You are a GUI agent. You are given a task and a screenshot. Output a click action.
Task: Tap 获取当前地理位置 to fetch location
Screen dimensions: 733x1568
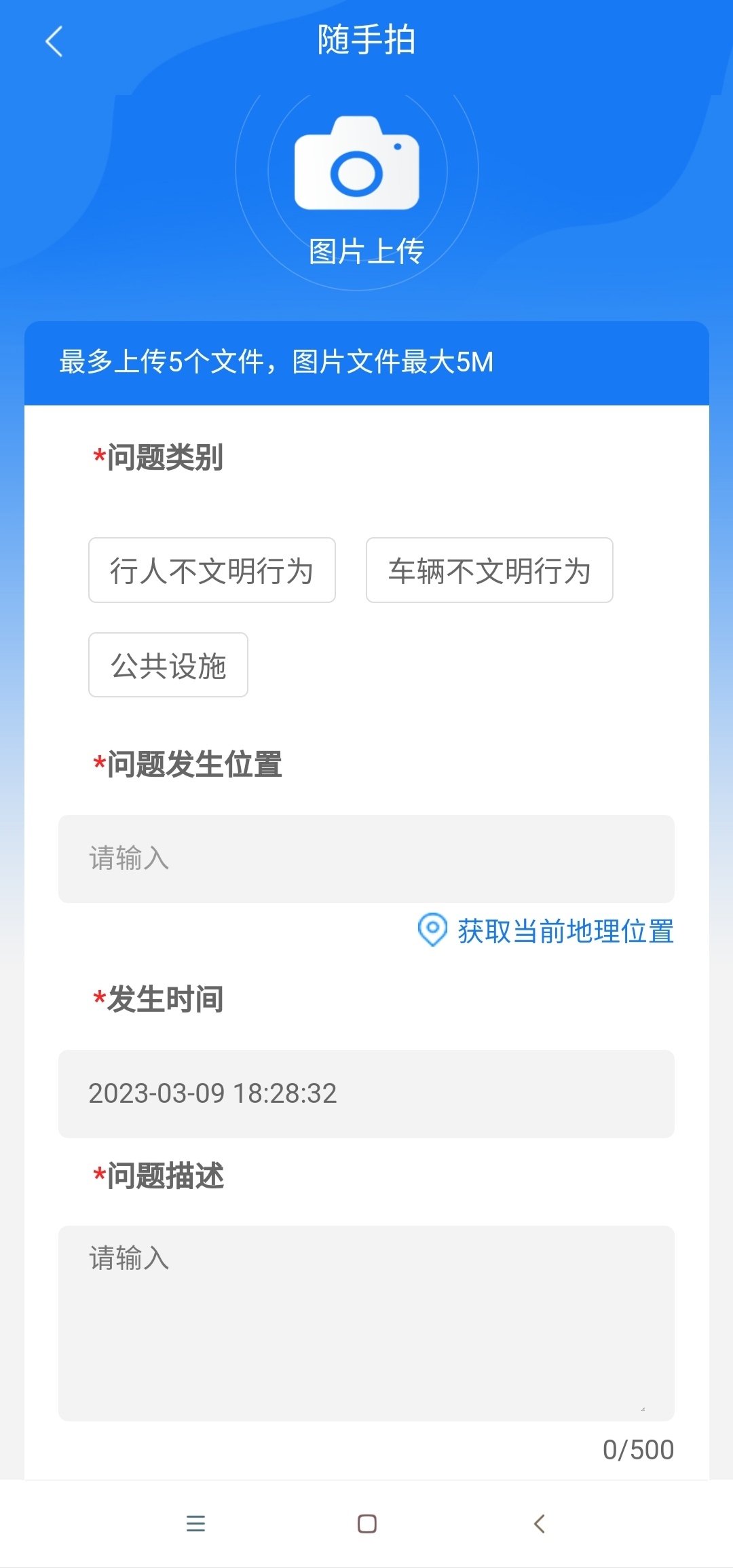[x=546, y=930]
